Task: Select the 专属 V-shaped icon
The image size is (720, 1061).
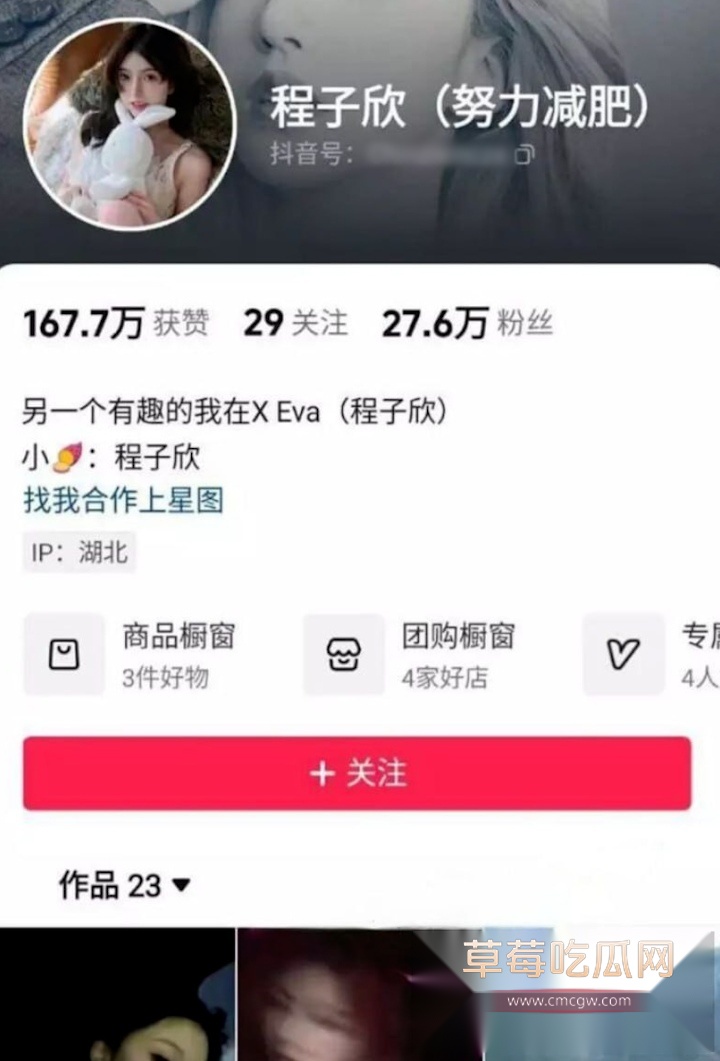Action: (x=622, y=652)
